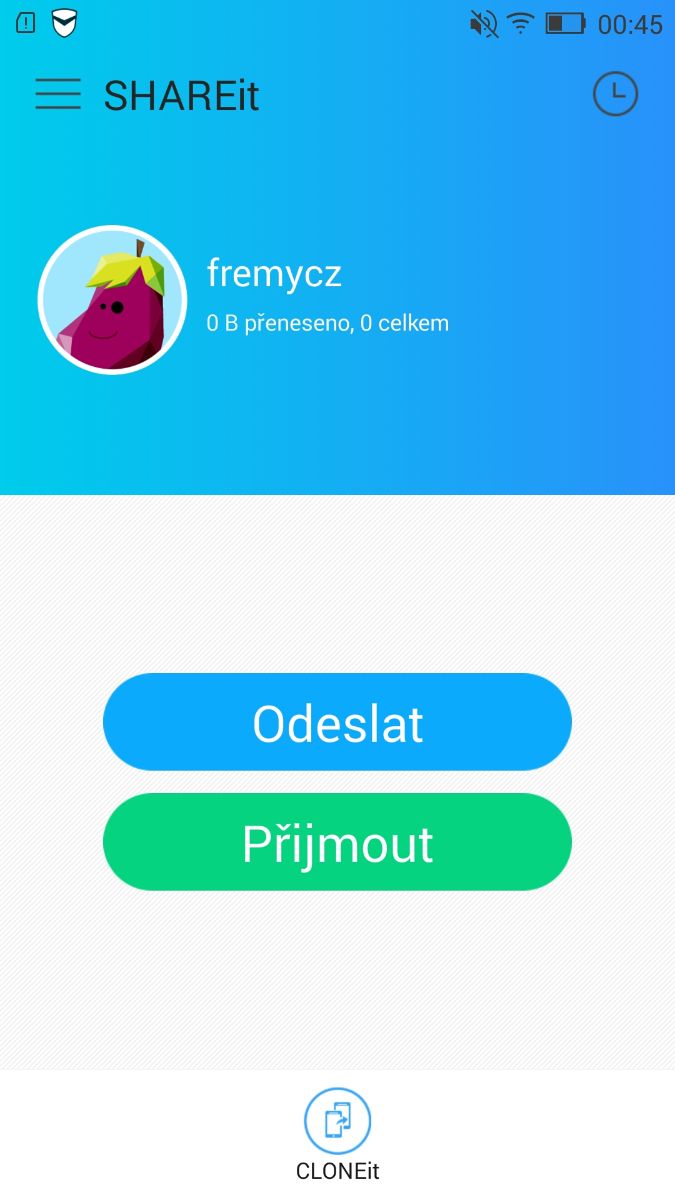Tap the fremycz profile avatar
The width and height of the screenshot is (675, 1200).
coord(112,300)
